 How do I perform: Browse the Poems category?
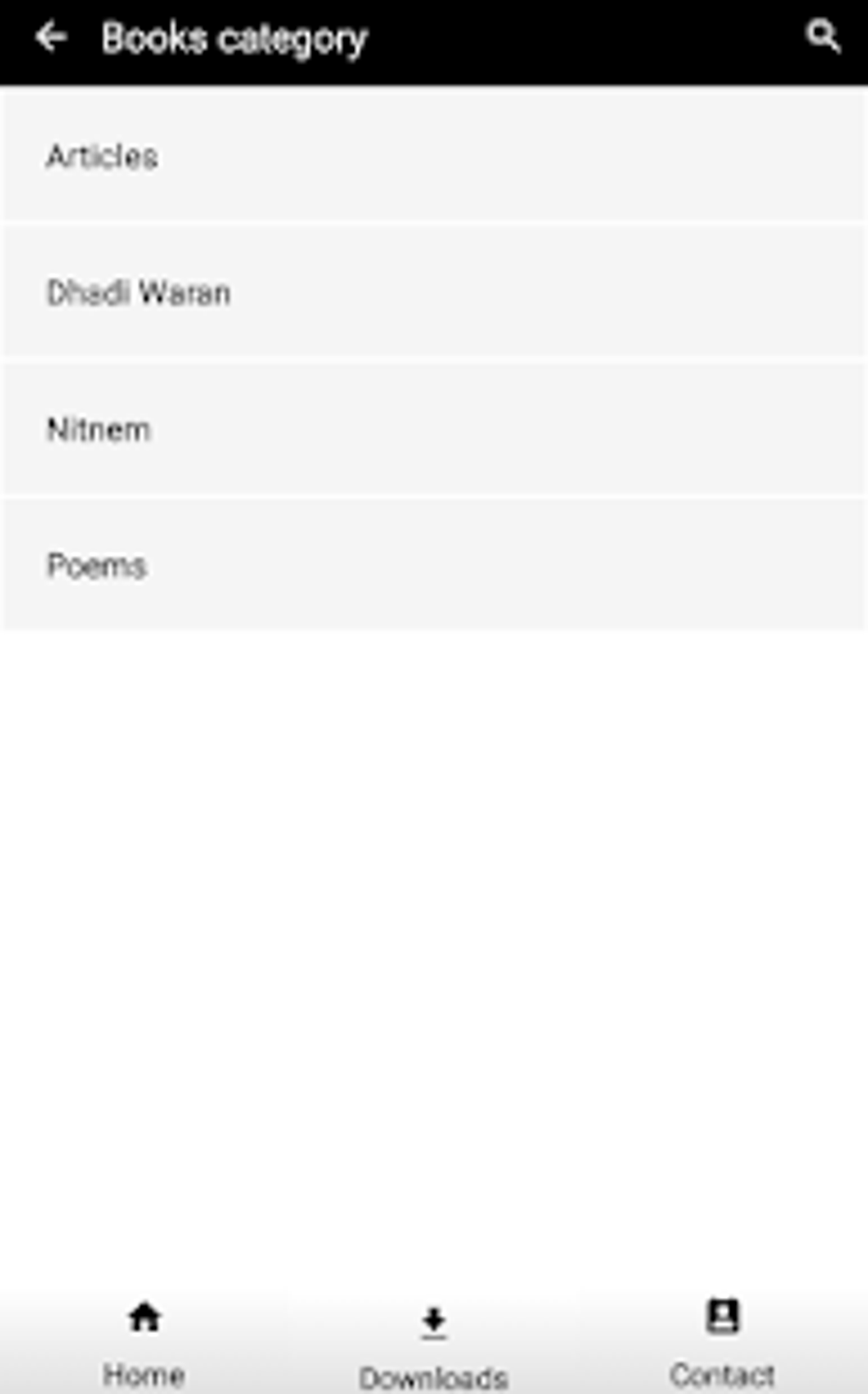point(434,565)
